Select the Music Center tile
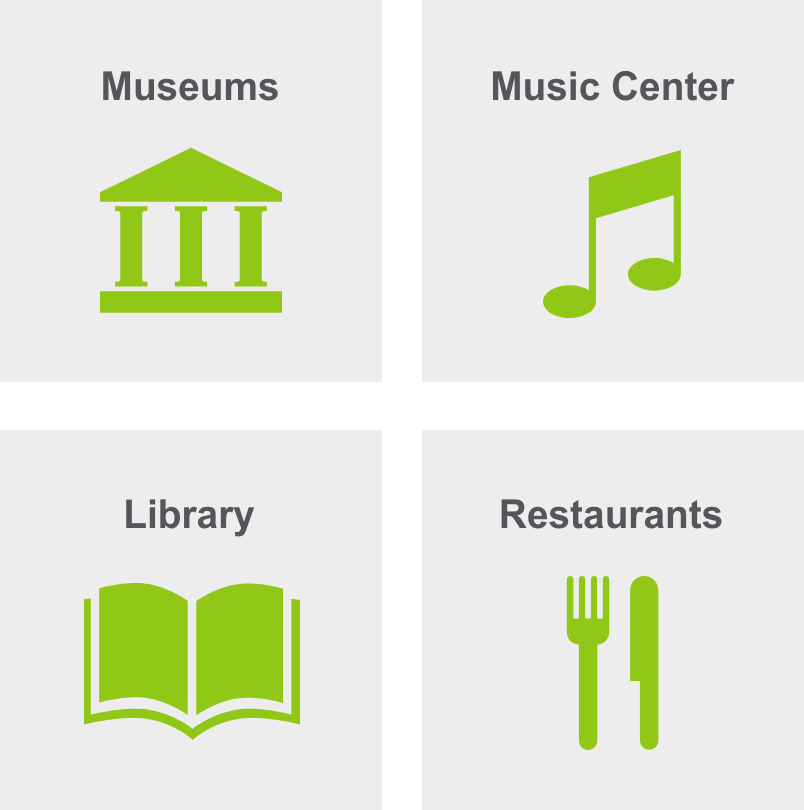The image size is (804, 810). click(x=612, y=190)
